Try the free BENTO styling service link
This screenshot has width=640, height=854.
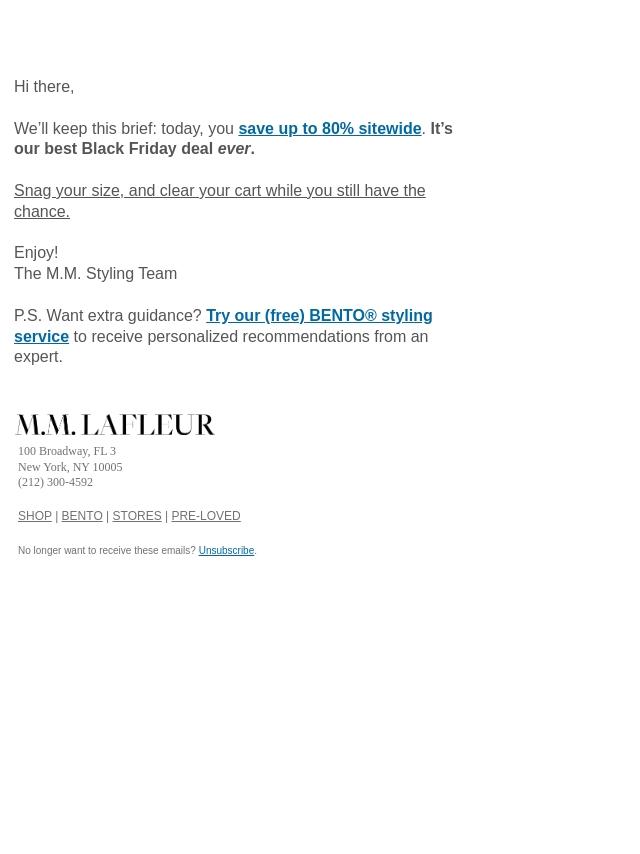[x=318, y=316]
